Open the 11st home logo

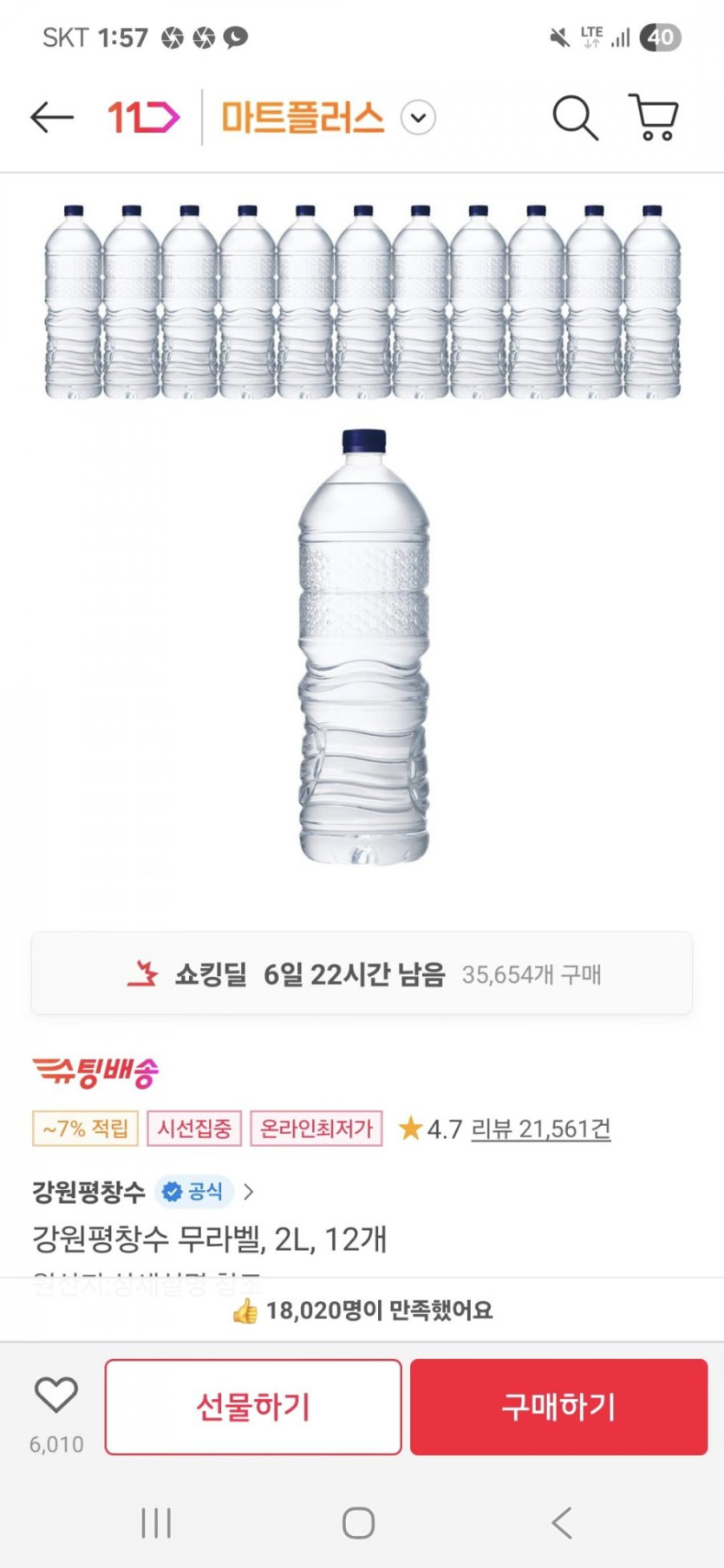[x=143, y=117]
